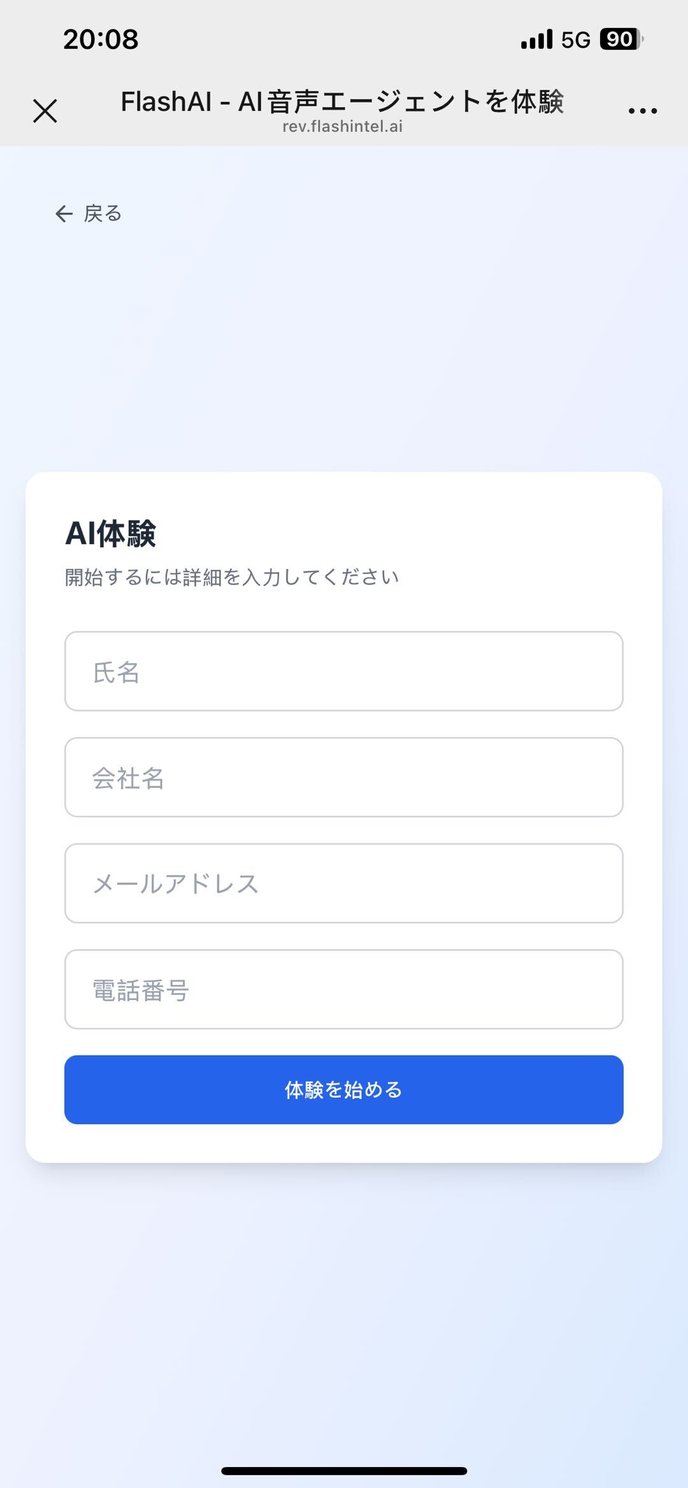Viewport: 688px width, 1488px height.
Task: Focus the 氏名 name field
Action: point(343,671)
